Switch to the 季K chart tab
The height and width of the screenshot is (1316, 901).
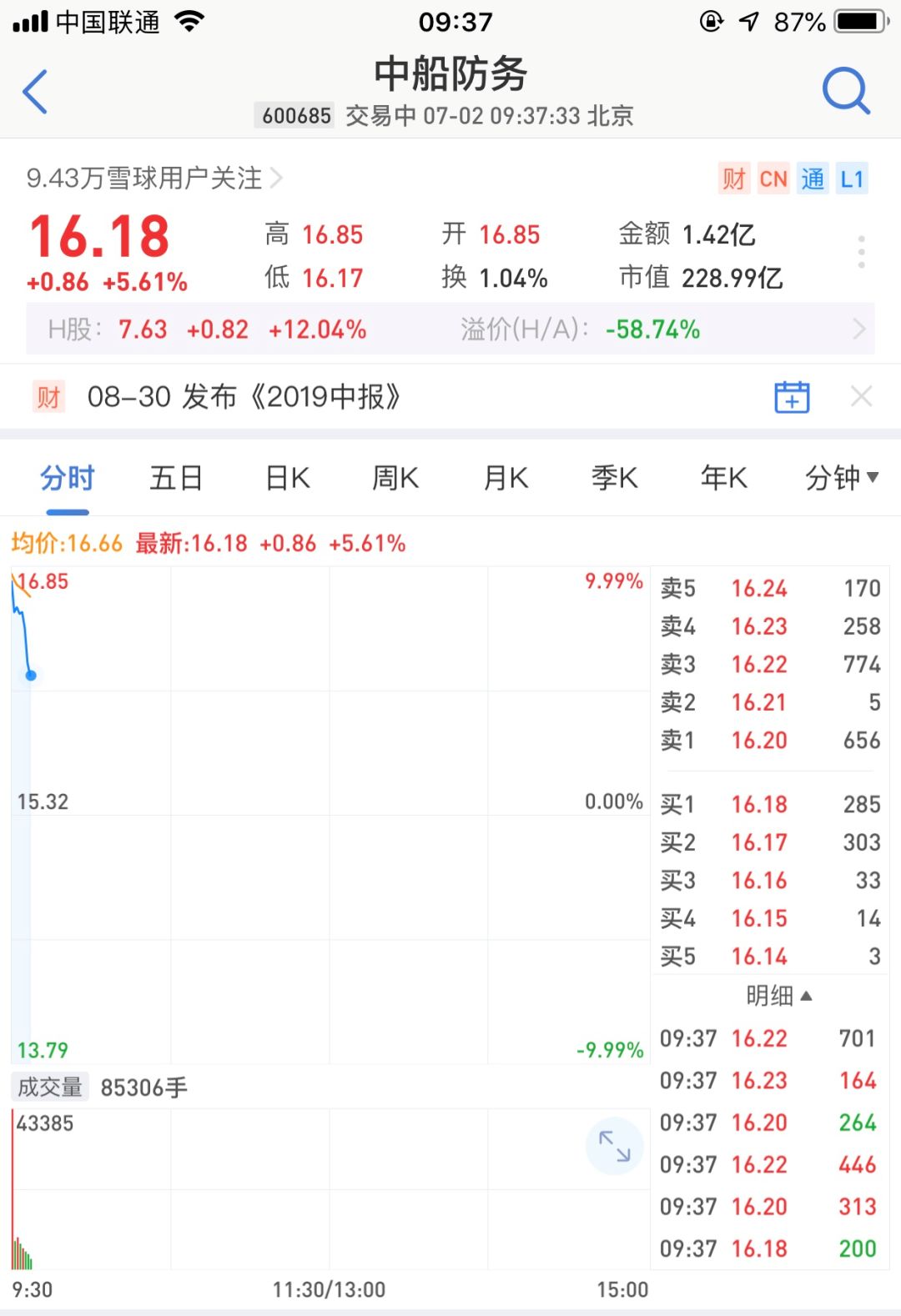click(615, 479)
